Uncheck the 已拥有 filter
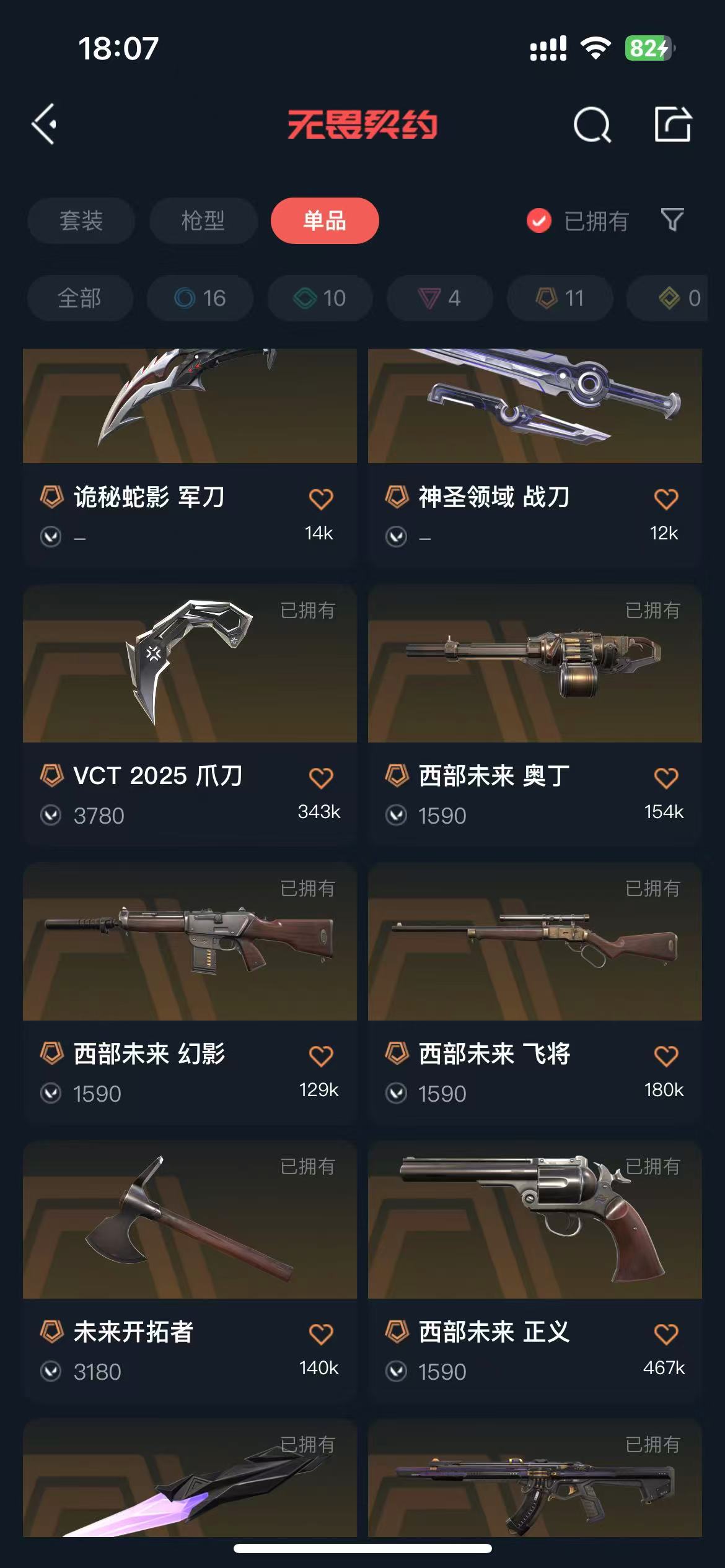Viewport: 725px width, 1568px height. (539, 220)
